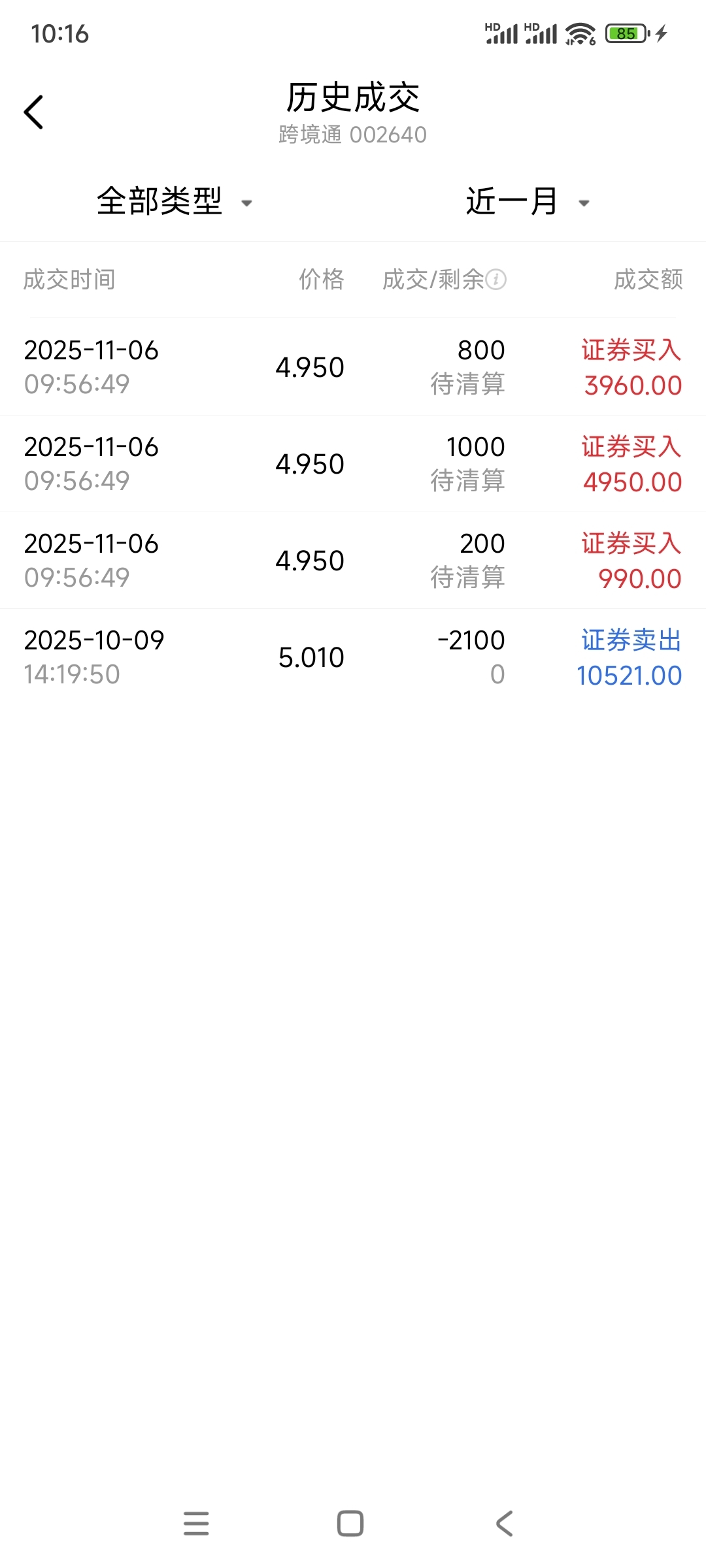
Task: Open the 1000-share buy record of 4950.00
Action: [x=353, y=464]
